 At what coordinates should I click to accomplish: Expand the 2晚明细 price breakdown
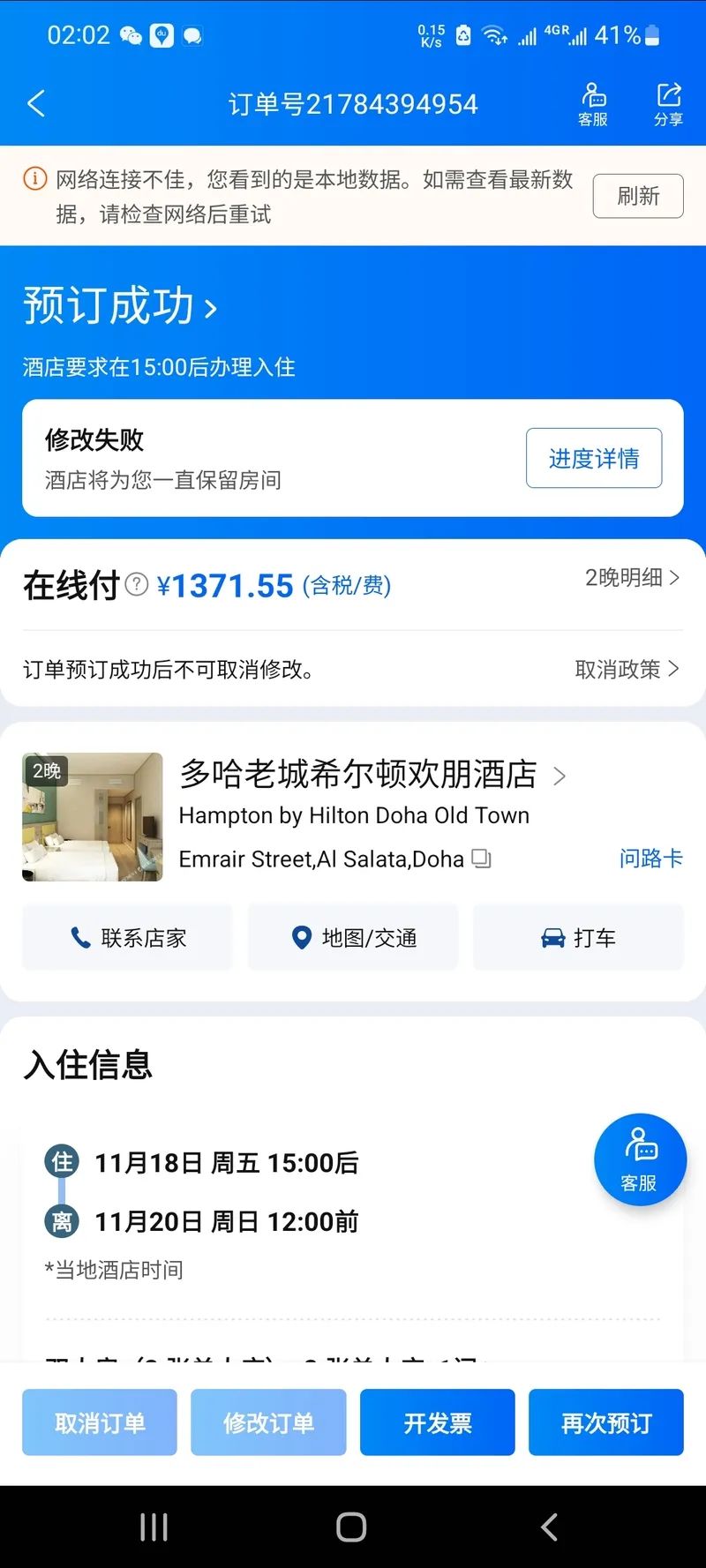[629, 578]
